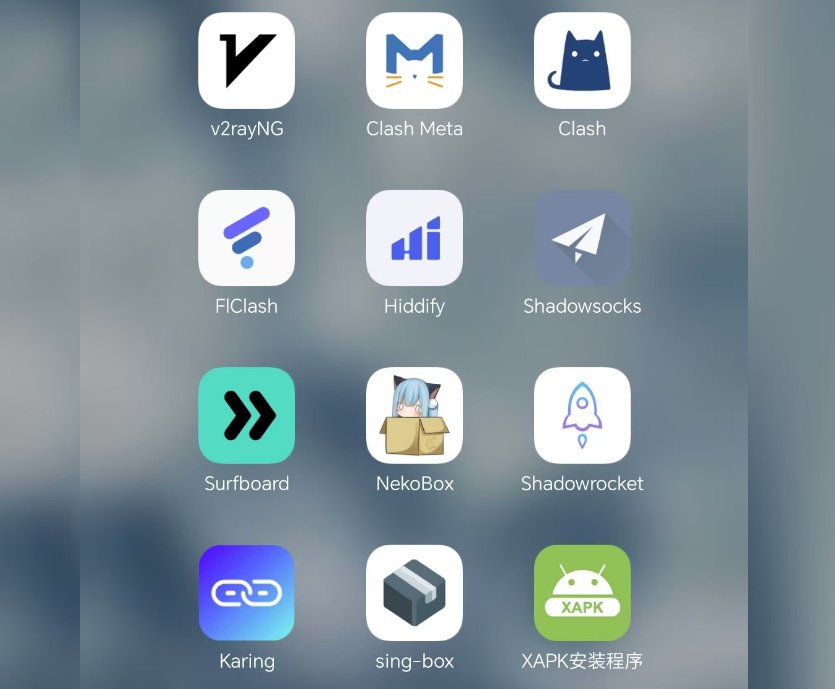Open Shadowrocket

coord(582,415)
